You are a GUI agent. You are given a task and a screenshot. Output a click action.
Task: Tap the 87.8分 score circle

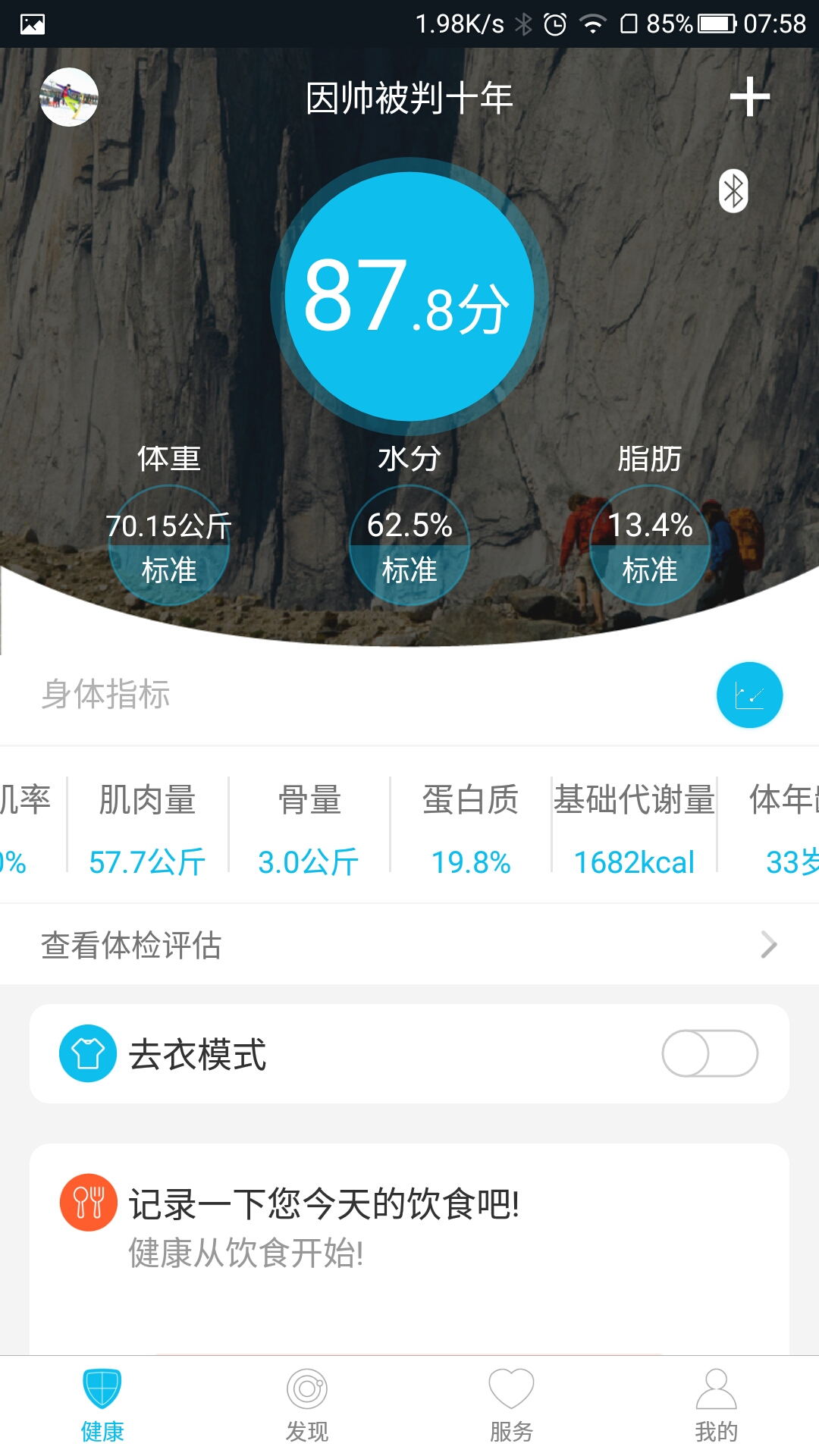(409, 296)
